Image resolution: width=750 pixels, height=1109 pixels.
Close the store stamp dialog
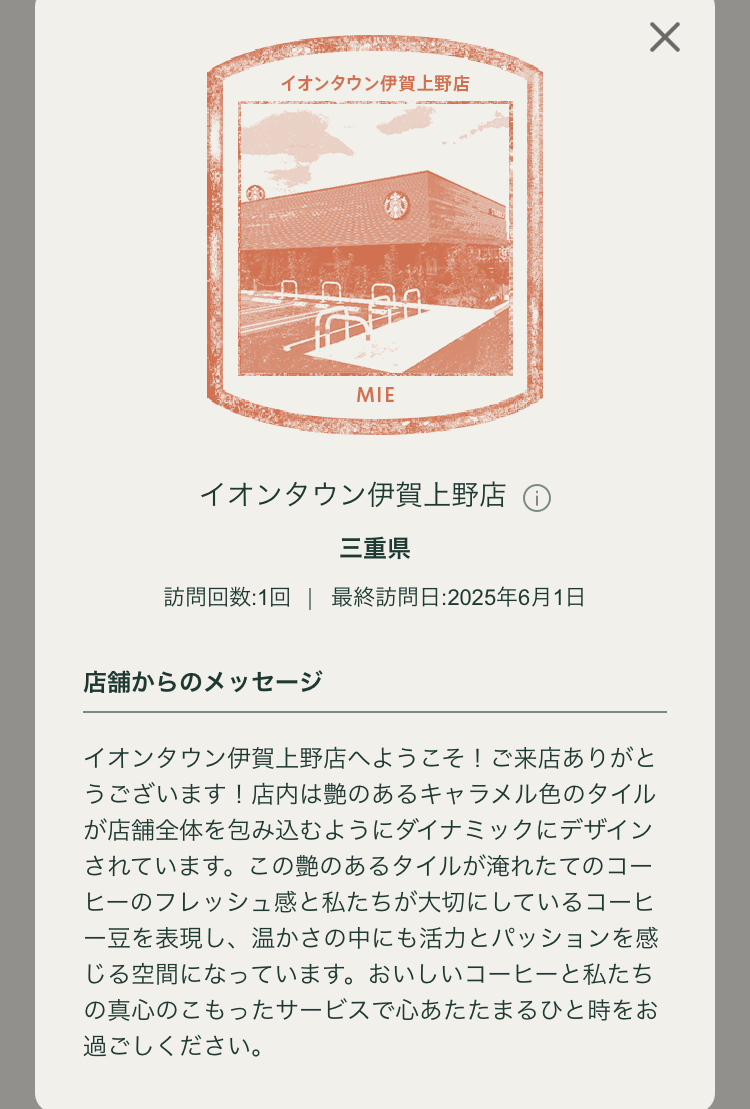(x=665, y=38)
